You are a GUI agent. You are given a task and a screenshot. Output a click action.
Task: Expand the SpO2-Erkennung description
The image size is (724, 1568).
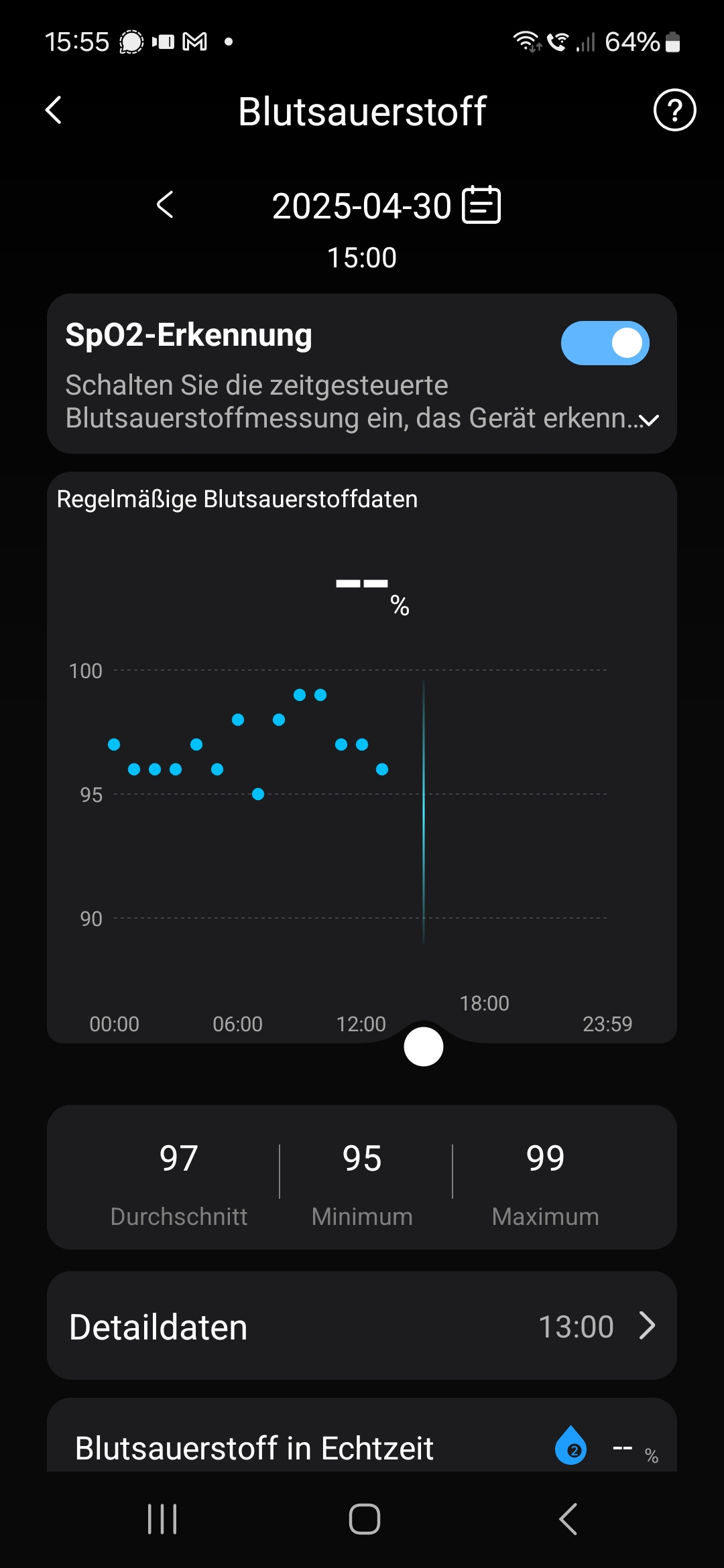[648, 420]
